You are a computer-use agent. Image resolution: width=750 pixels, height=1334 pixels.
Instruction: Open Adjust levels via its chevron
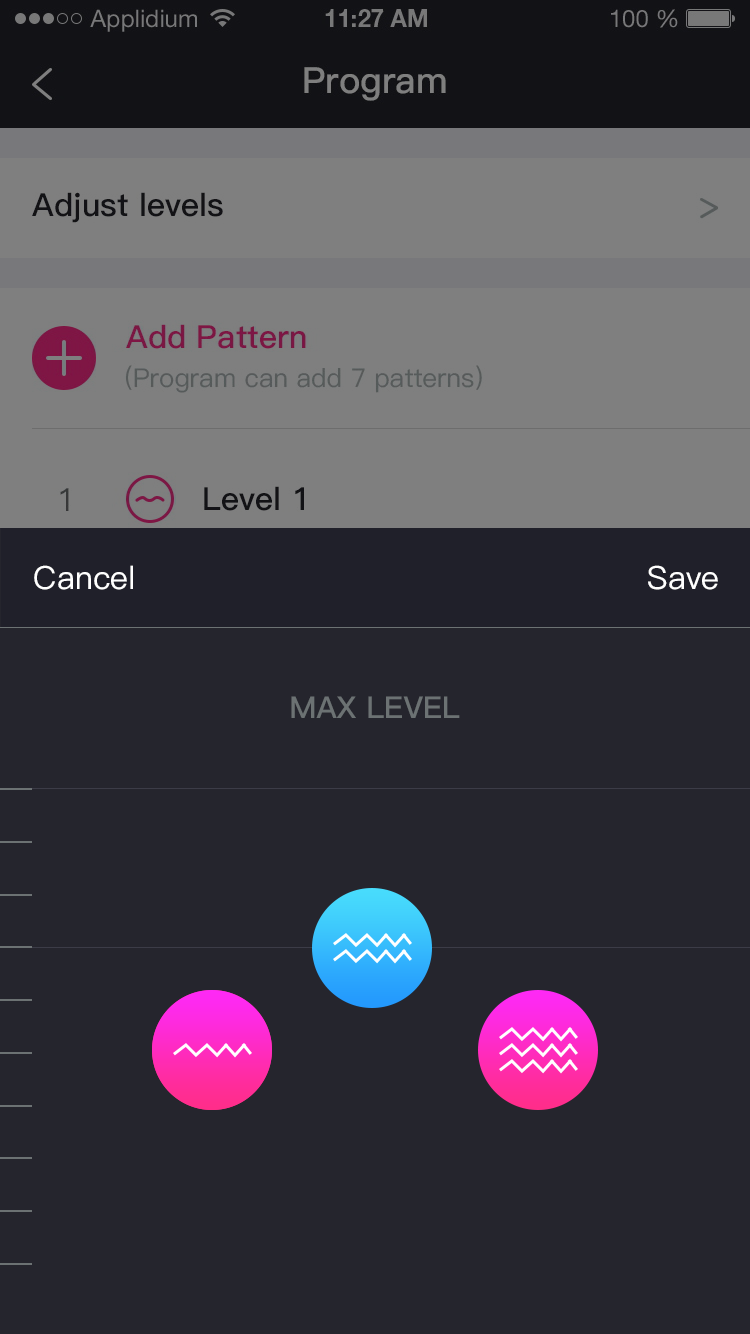[708, 207]
